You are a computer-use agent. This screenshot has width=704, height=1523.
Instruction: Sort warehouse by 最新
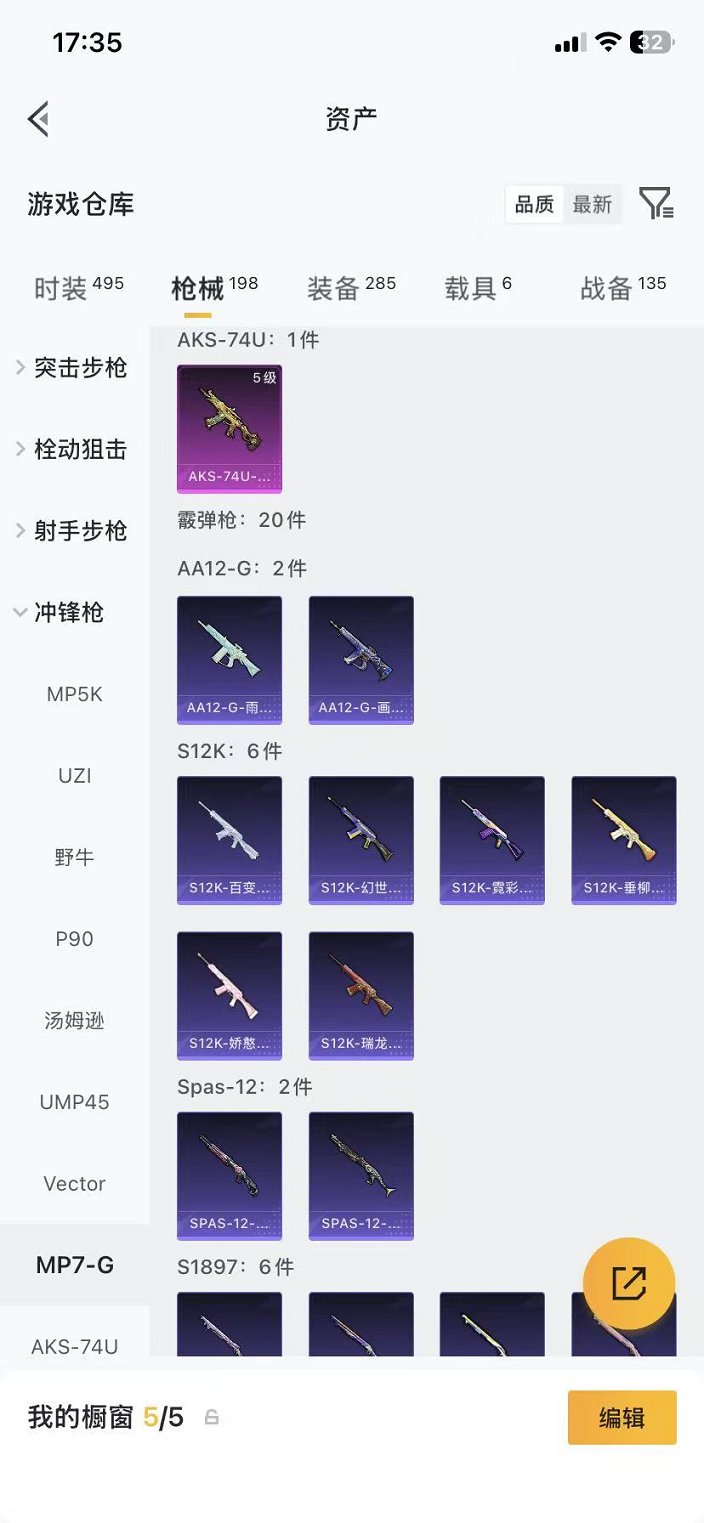pyautogui.click(x=592, y=204)
